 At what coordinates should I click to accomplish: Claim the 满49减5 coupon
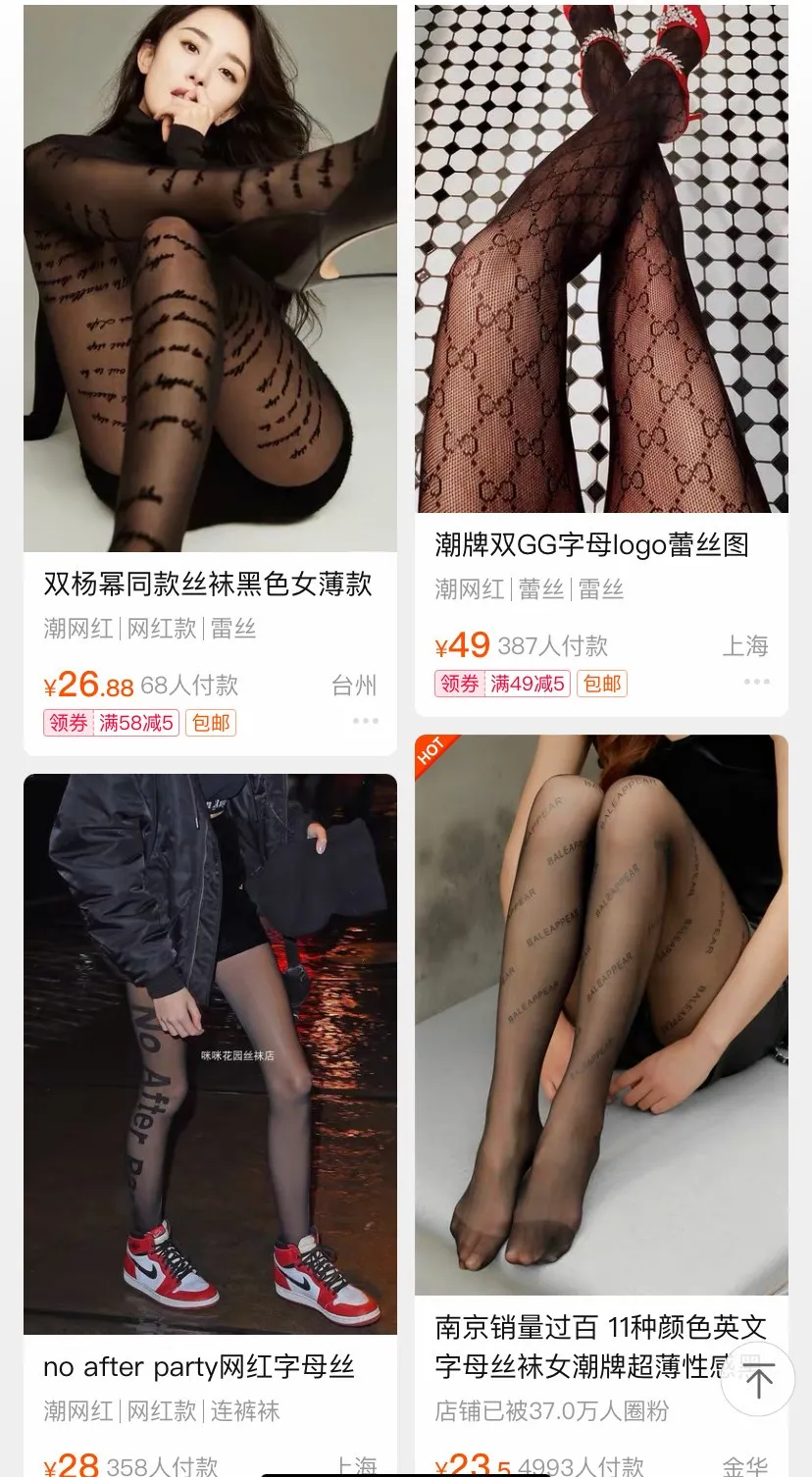tap(501, 684)
